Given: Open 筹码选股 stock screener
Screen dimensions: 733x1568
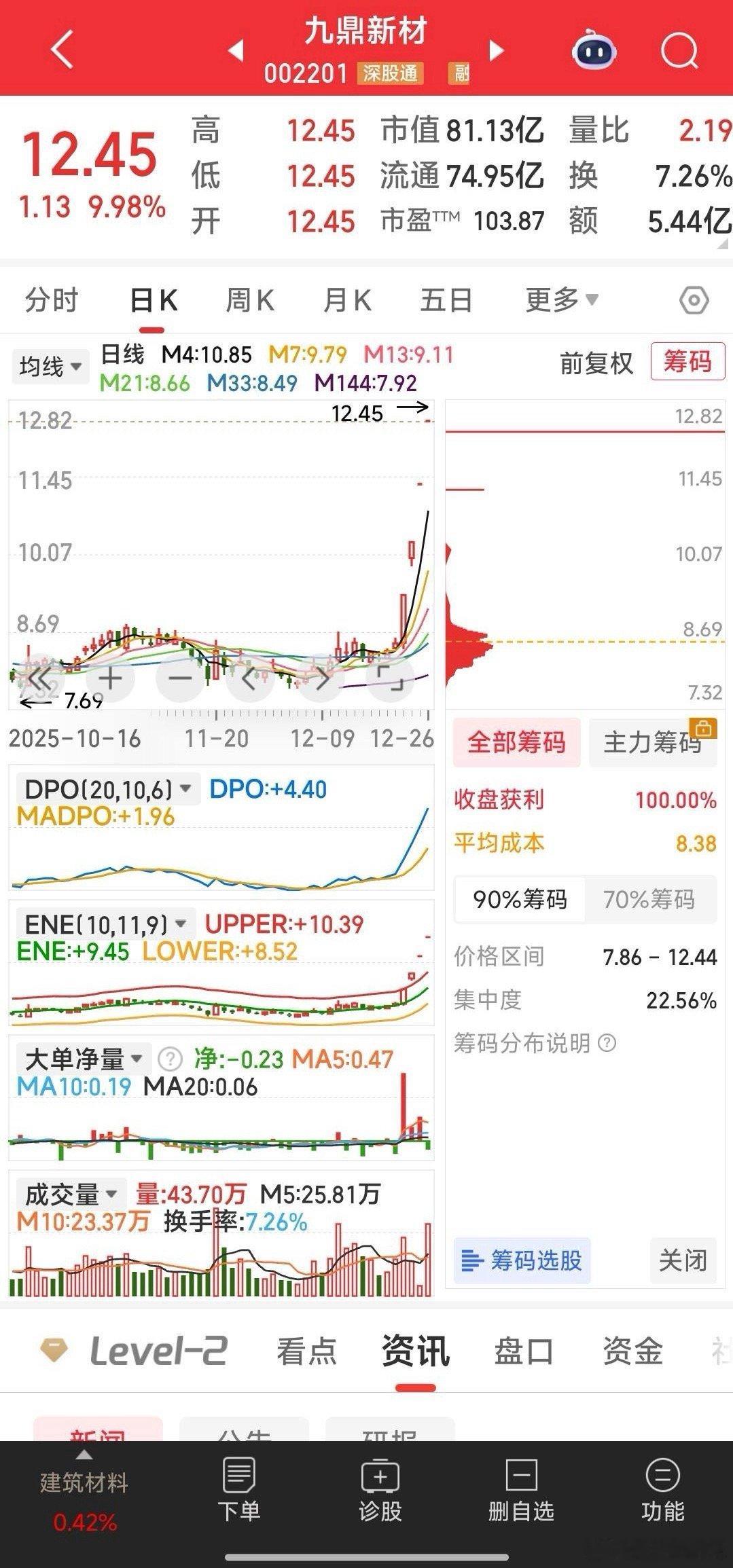Looking at the screenshot, I should 522,1261.
